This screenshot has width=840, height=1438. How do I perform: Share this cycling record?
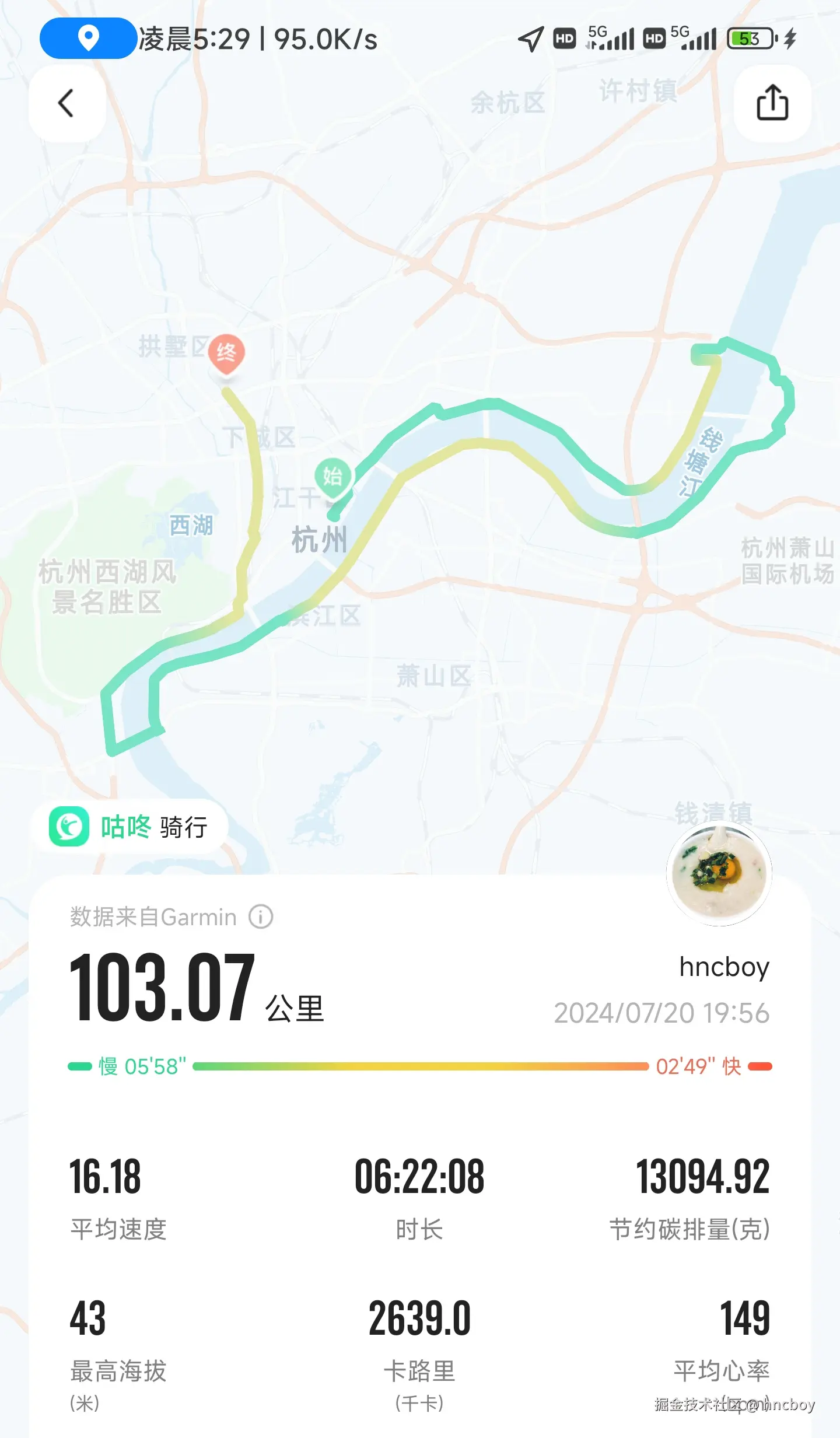(x=772, y=103)
